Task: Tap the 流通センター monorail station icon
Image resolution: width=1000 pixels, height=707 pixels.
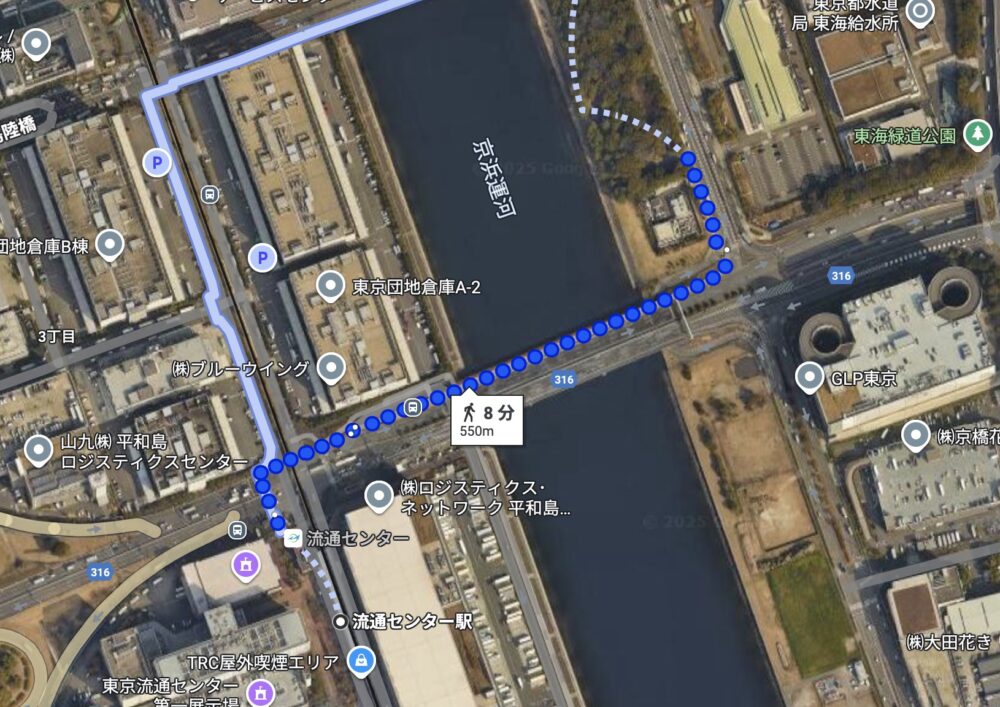Action: [293, 538]
